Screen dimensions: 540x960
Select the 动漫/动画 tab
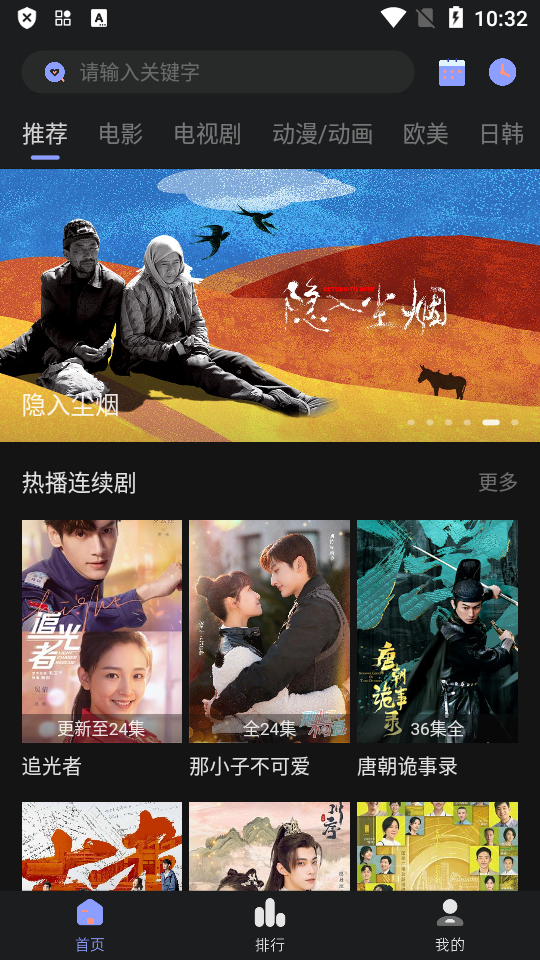[322, 133]
